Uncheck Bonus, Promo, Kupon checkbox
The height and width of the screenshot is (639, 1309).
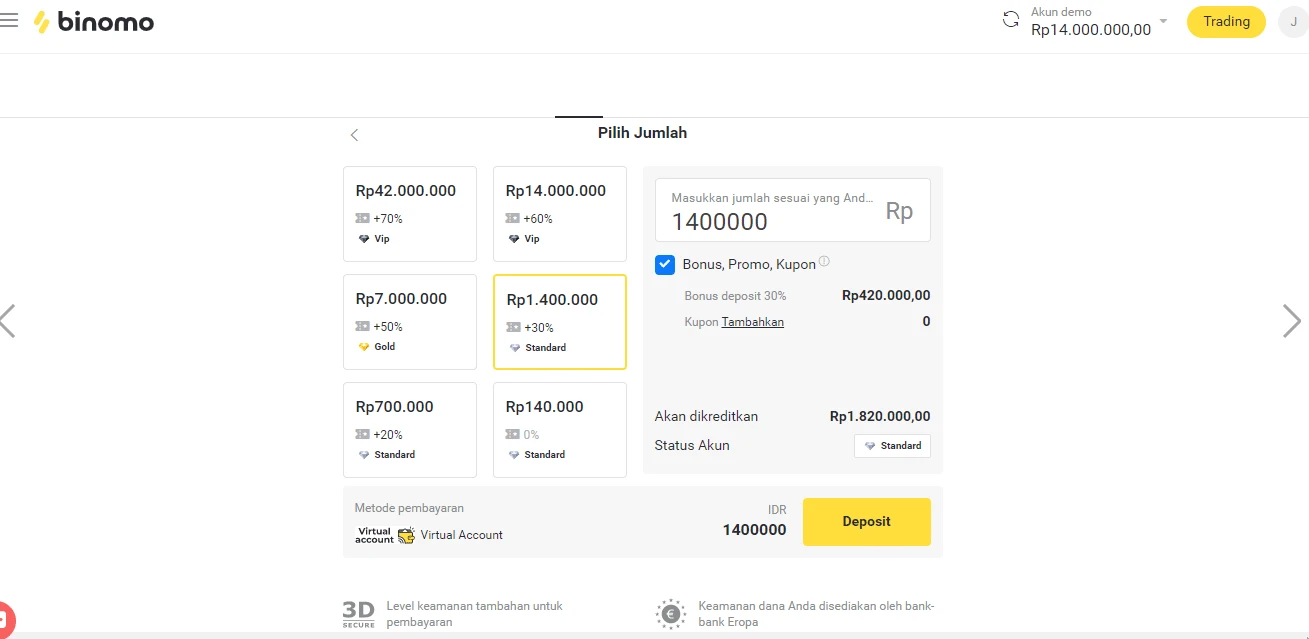pos(665,265)
